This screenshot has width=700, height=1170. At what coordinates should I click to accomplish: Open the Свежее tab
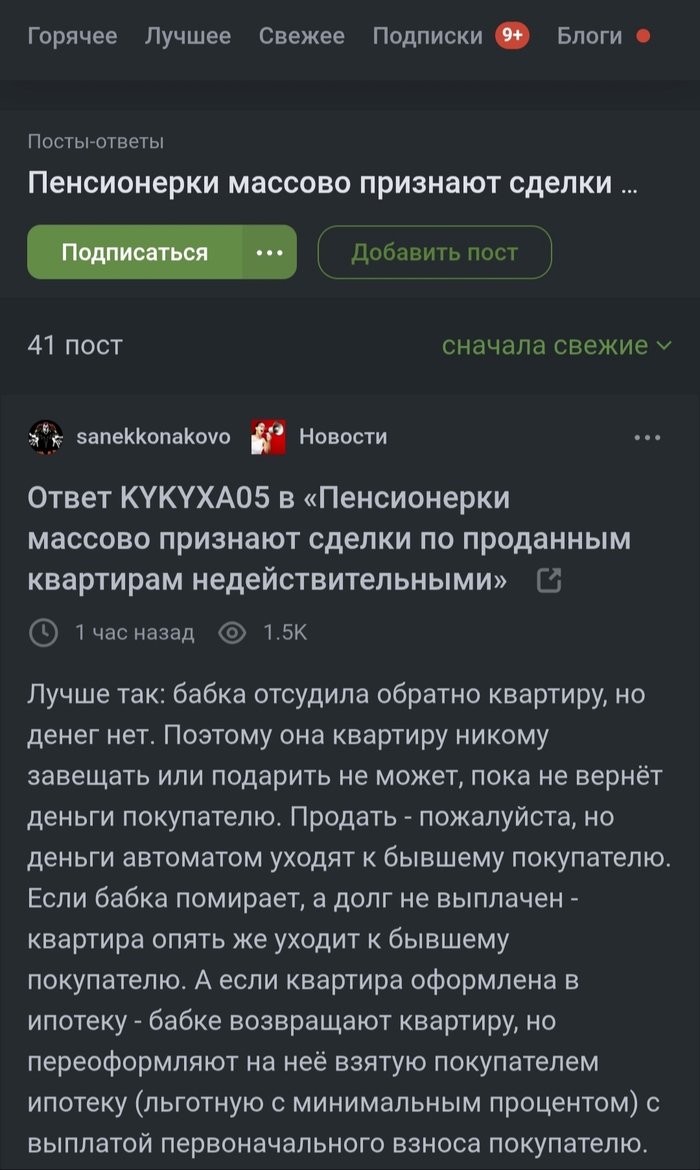pyautogui.click(x=301, y=36)
